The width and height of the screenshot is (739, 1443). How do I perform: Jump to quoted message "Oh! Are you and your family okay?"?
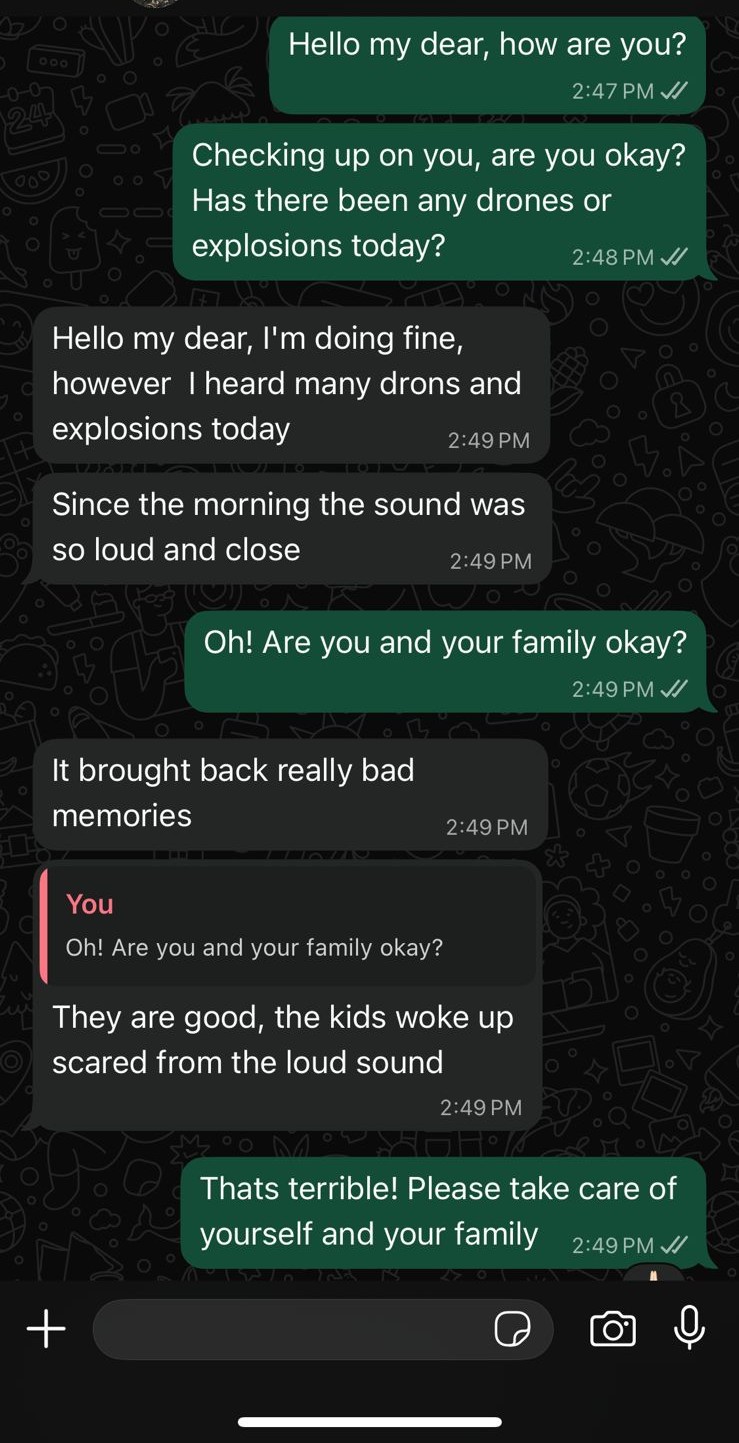(288, 926)
